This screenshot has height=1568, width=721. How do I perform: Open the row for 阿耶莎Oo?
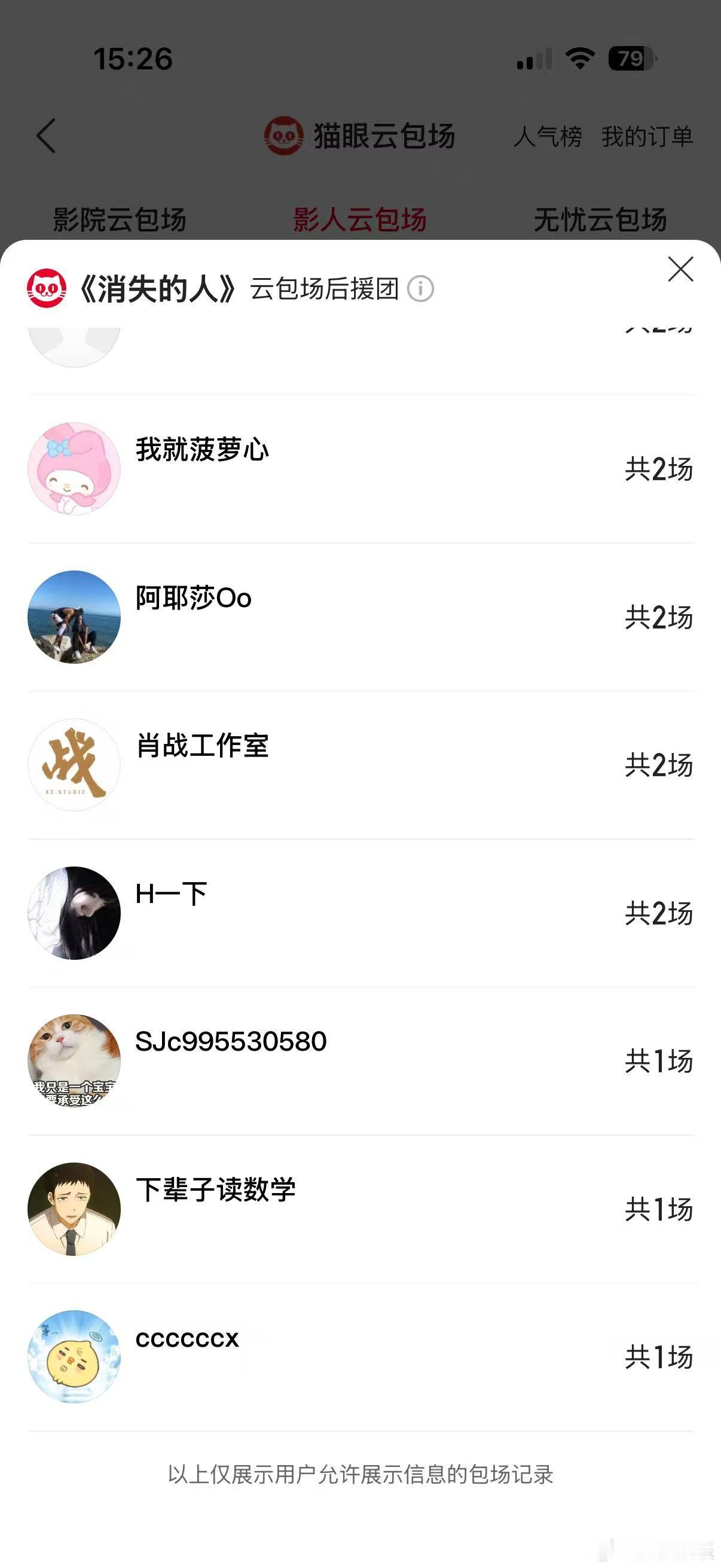click(x=362, y=617)
